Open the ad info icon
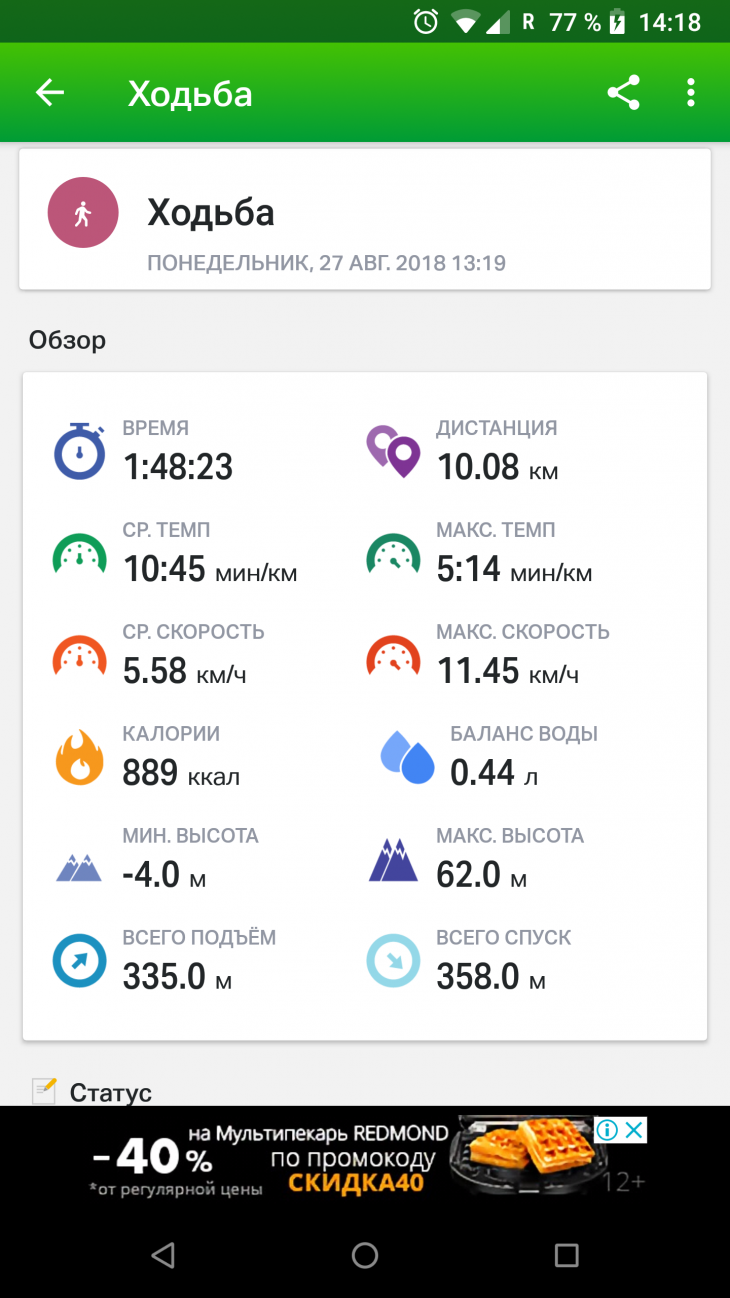The height and width of the screenshot is (1298, 730). point(607,1130)
